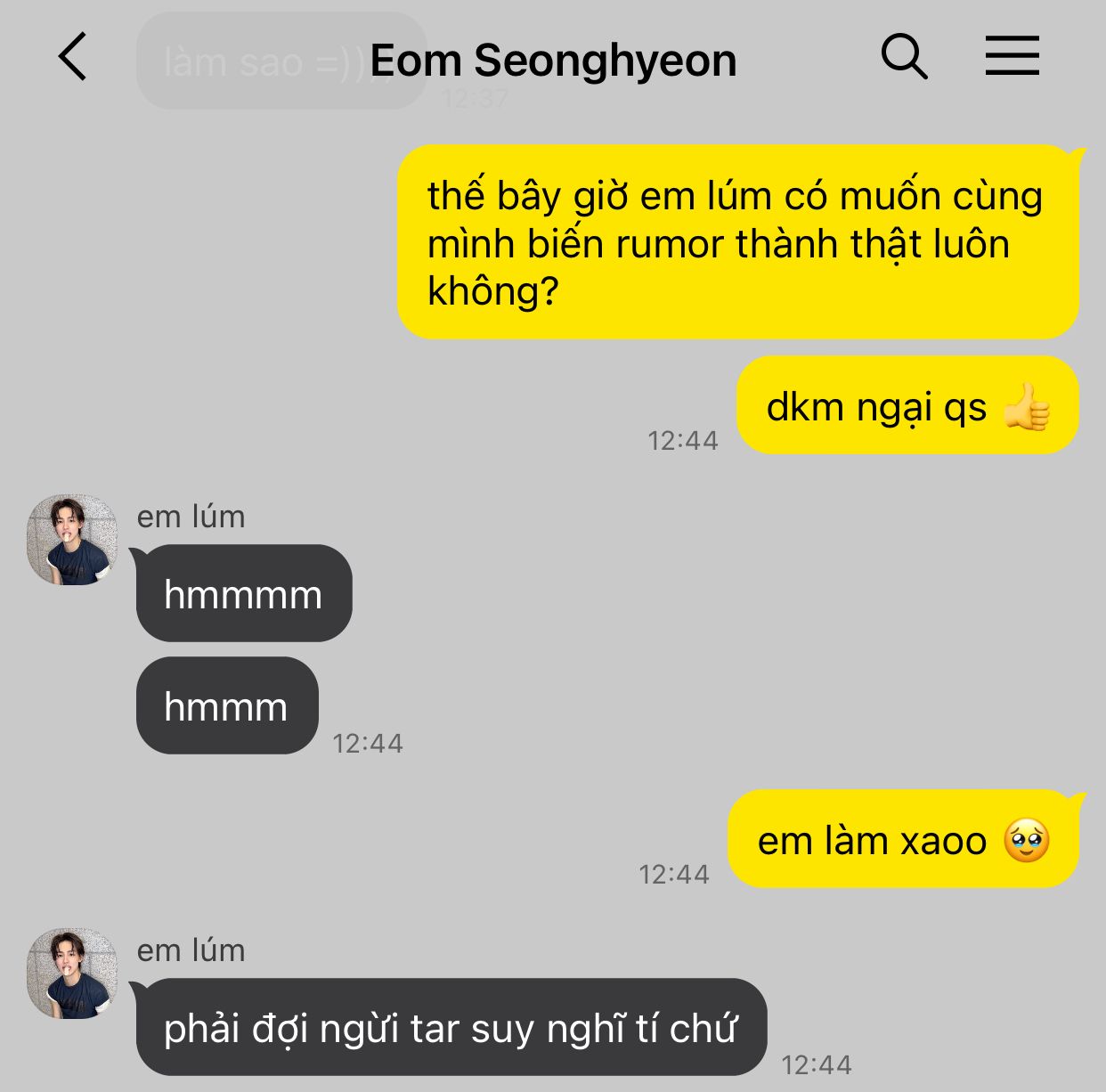The image size is (1106, 1092).
Task: Open em lúm's profile picture above hmmmm
Action: (x=72, y=540)
